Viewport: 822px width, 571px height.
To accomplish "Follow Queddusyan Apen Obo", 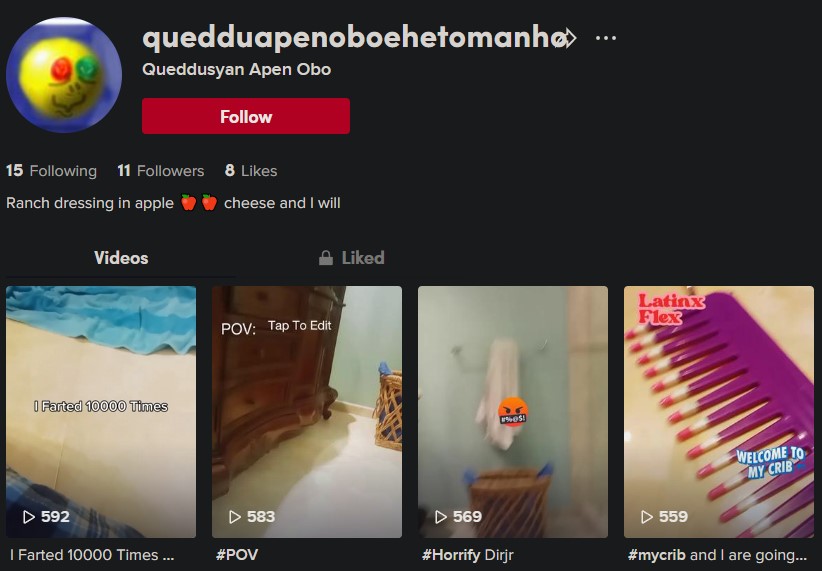I will point(246,116).
